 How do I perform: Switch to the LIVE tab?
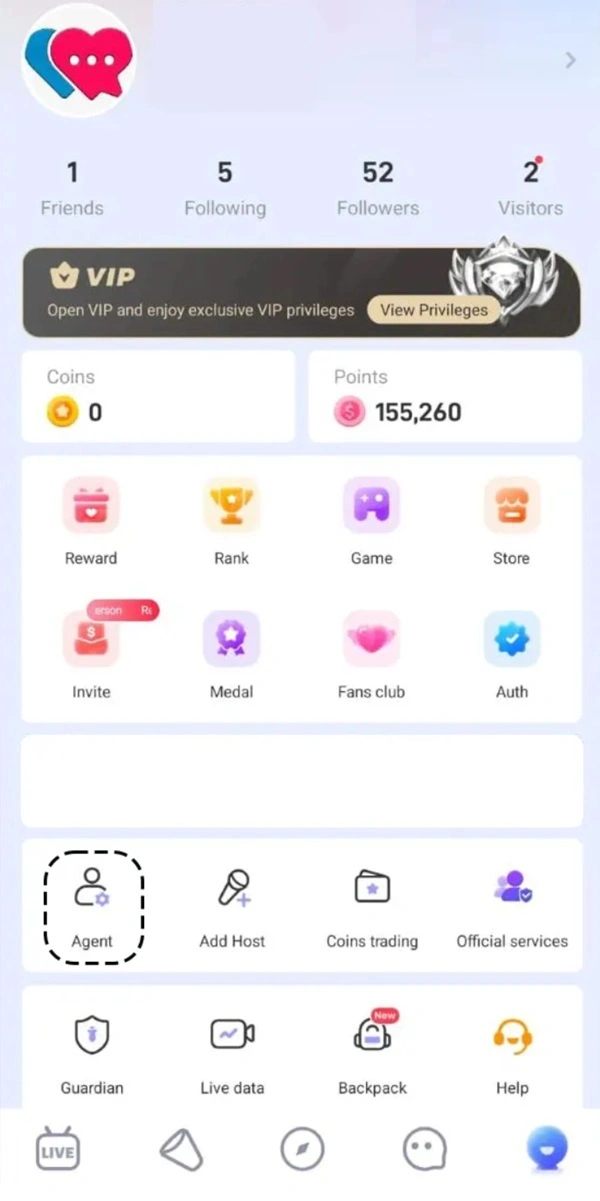point(57,1151)
